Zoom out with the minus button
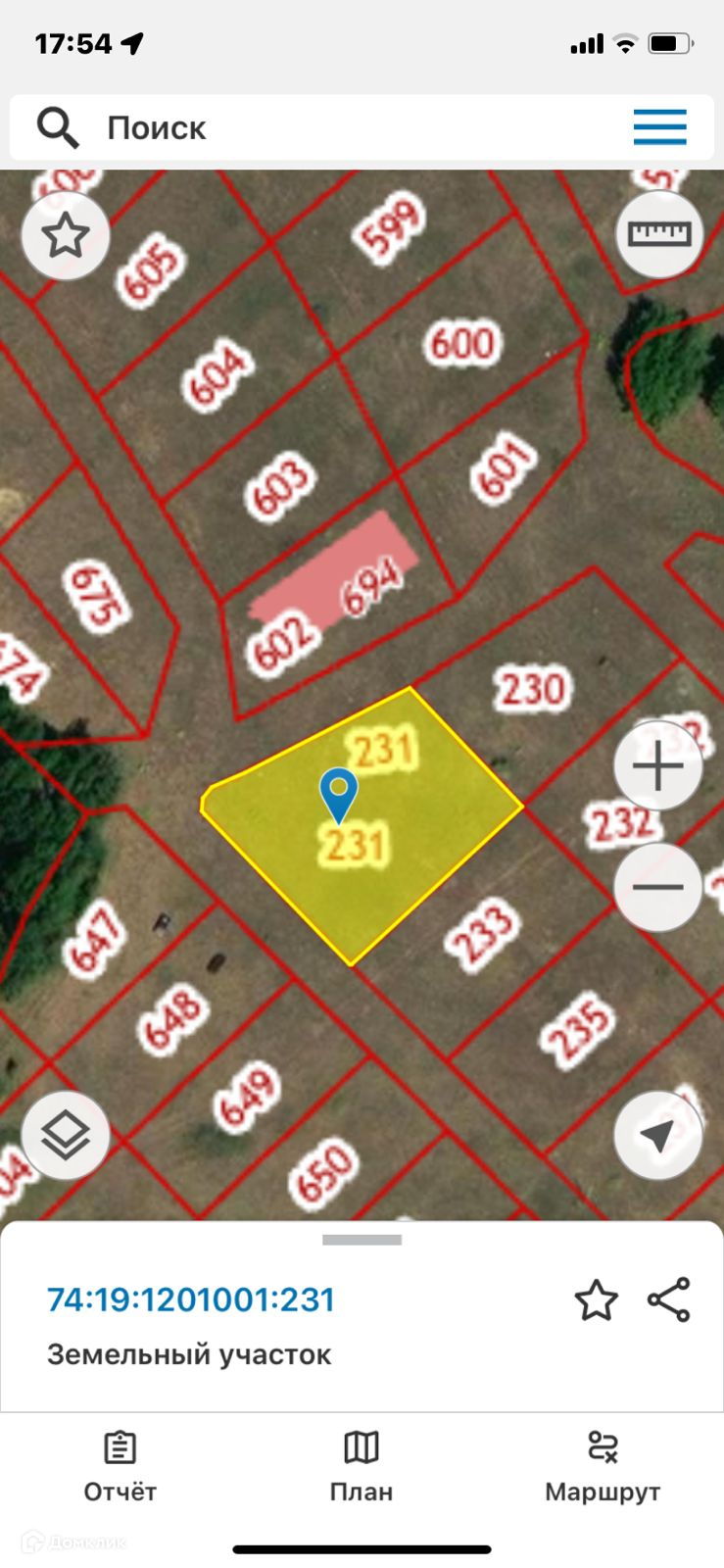 (x=657, y=887)
